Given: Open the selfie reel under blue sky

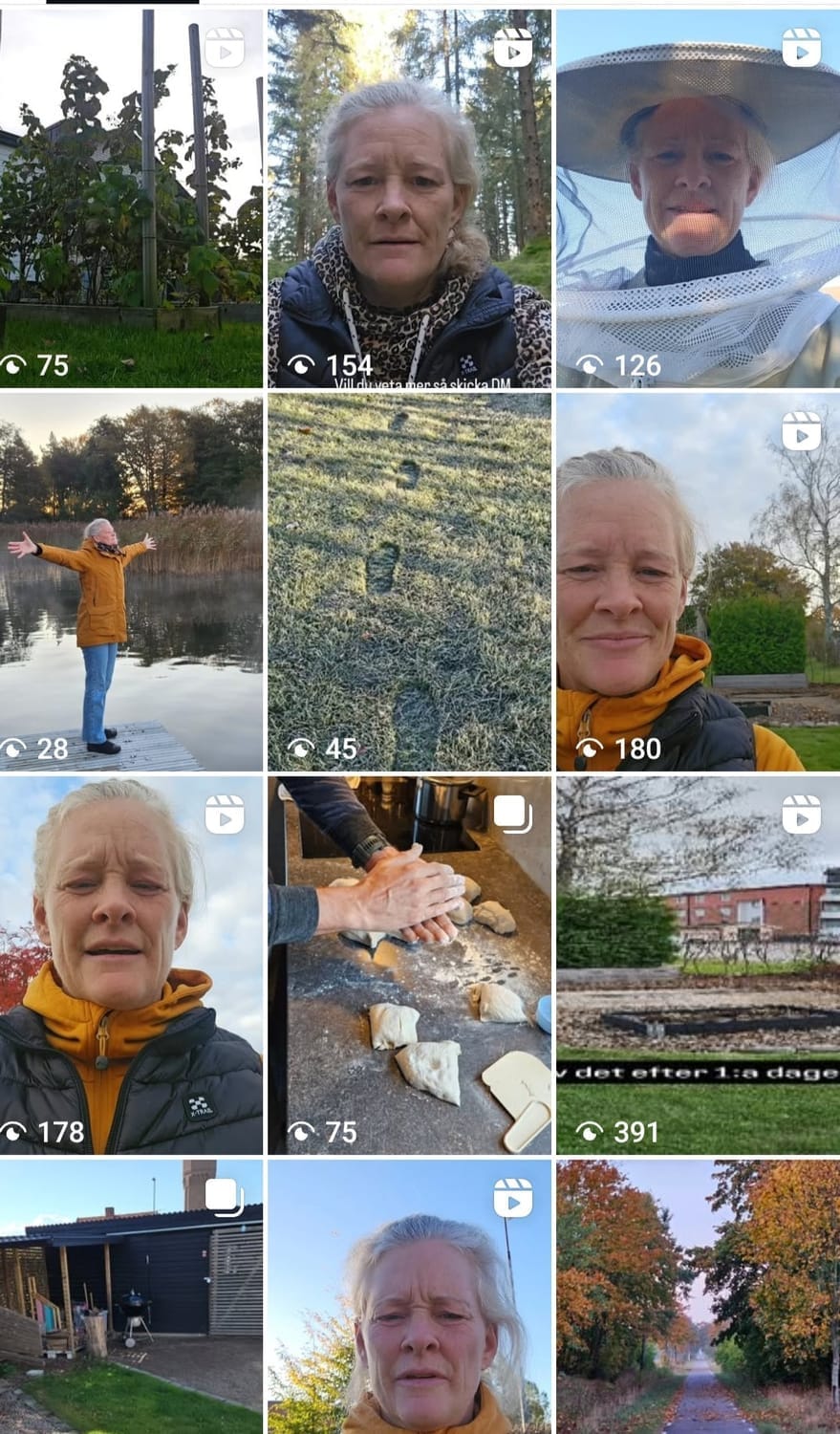Looking at the screenshot, I should (409, 1295).
